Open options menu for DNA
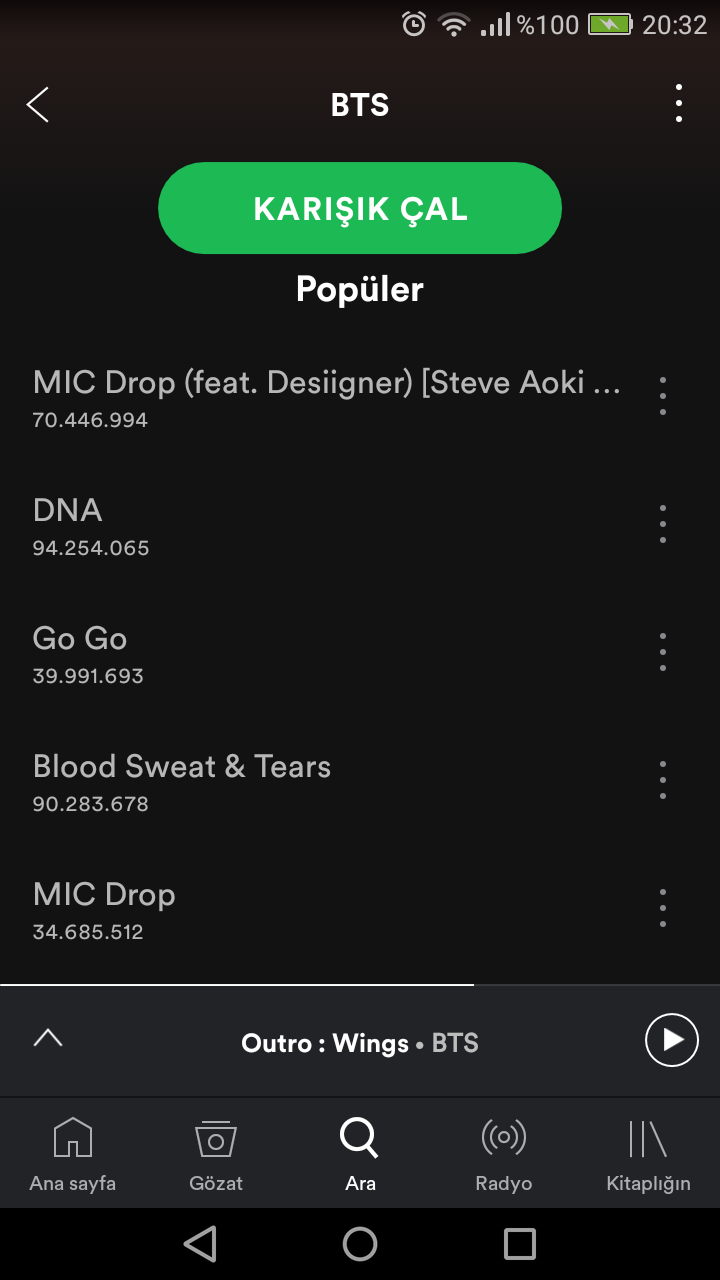 pos(662,525)
